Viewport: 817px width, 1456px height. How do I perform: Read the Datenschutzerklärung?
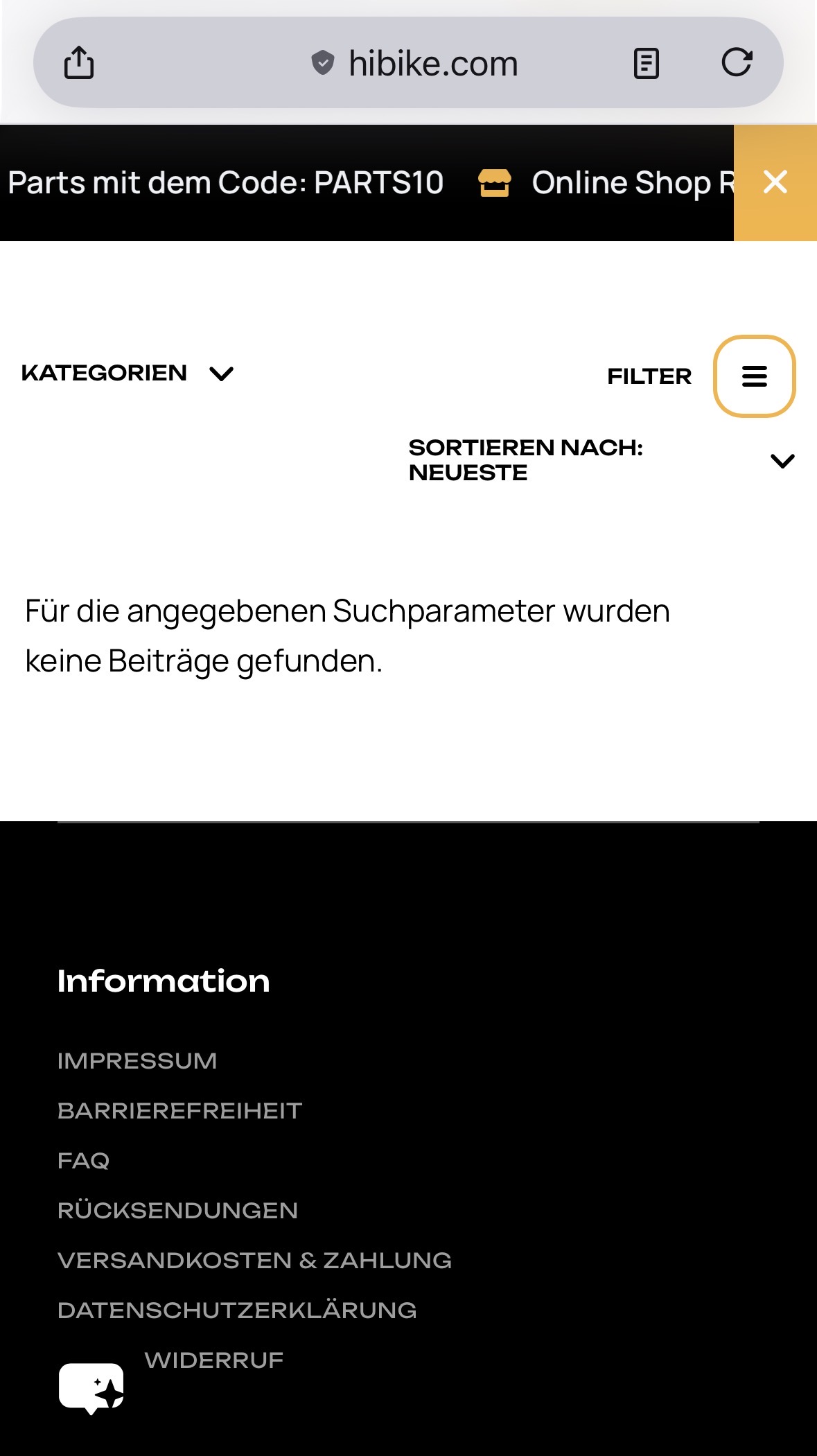(237, 1310)
